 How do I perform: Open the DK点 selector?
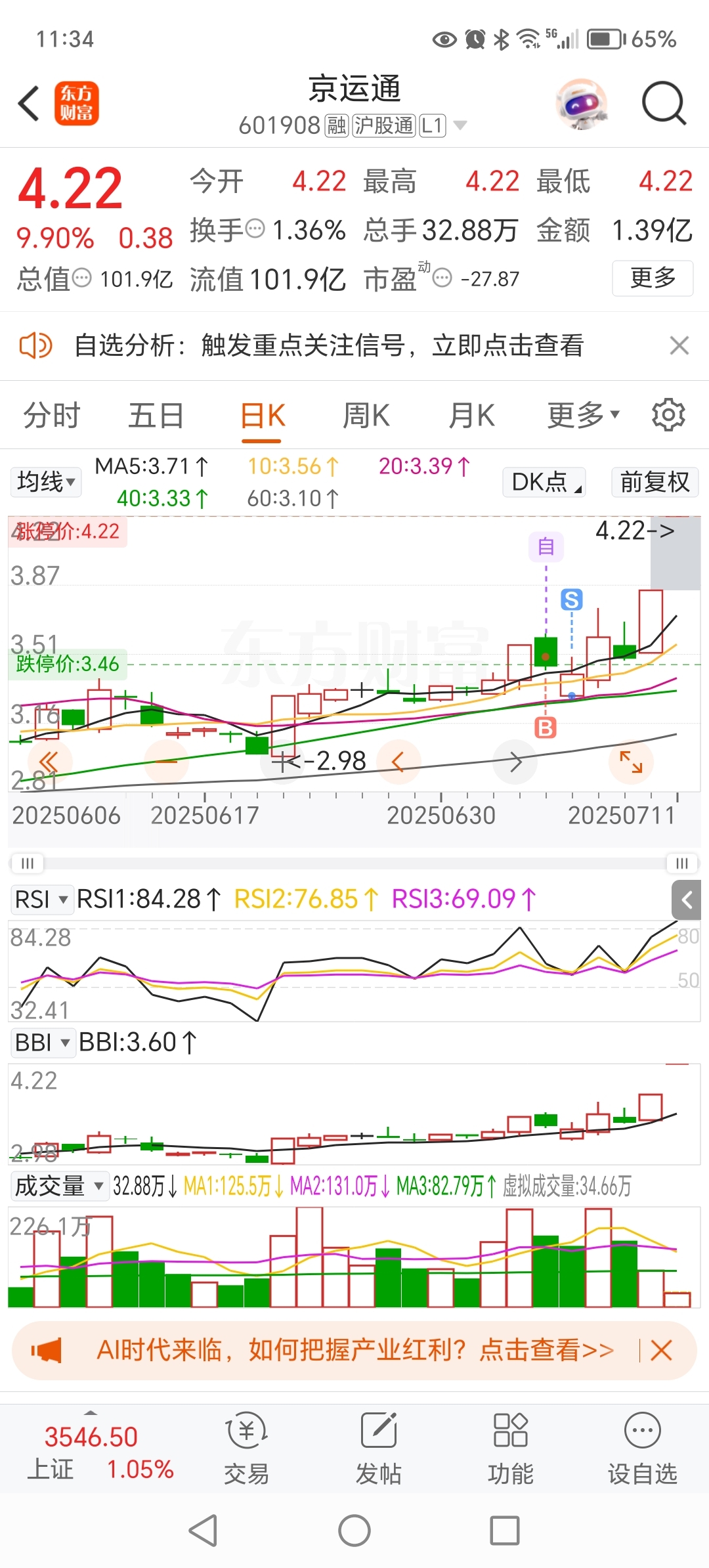click(x=544, y=482)
